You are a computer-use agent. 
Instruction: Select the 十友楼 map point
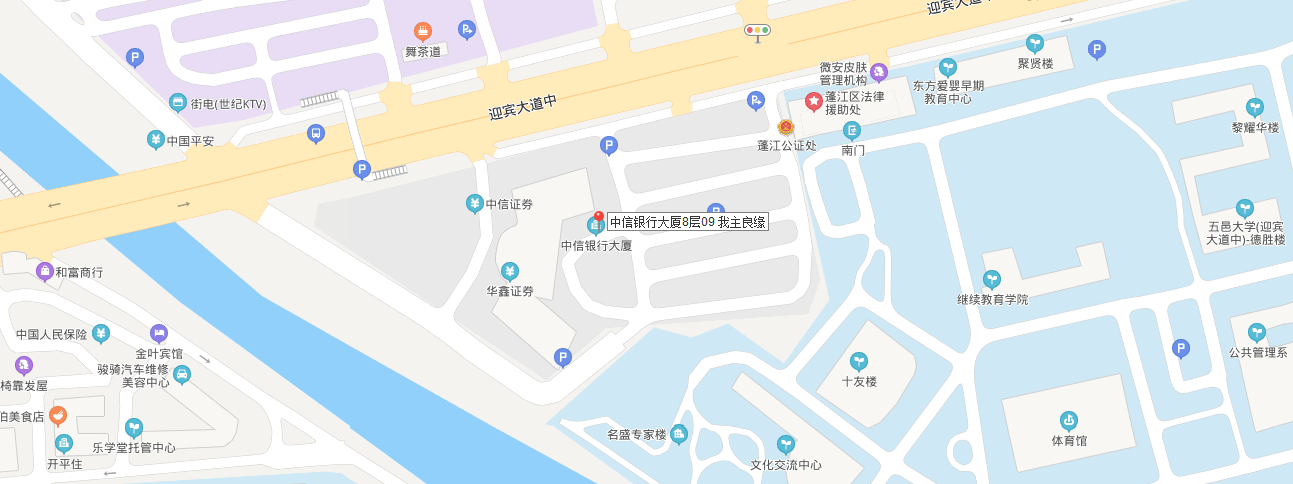(858, 361)
